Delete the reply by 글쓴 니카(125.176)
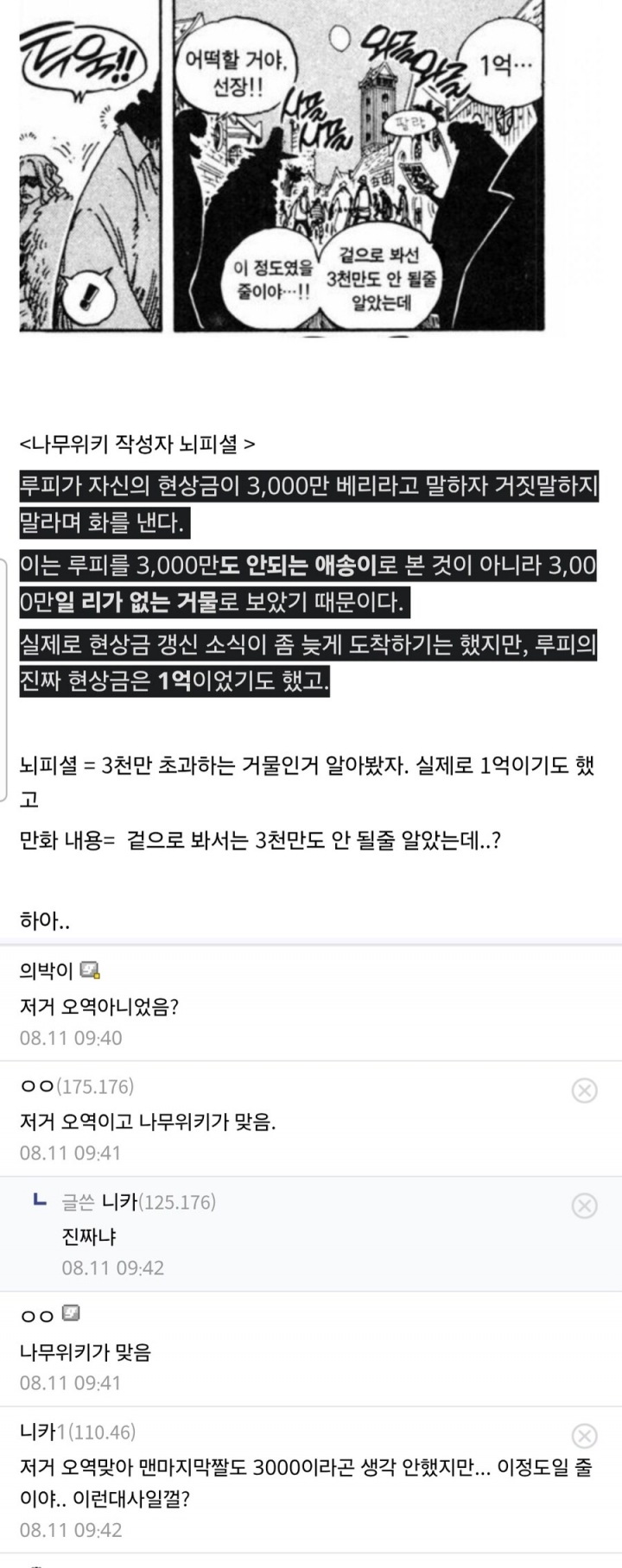This screenshot has height=1568, width=622. [585, 1205]
